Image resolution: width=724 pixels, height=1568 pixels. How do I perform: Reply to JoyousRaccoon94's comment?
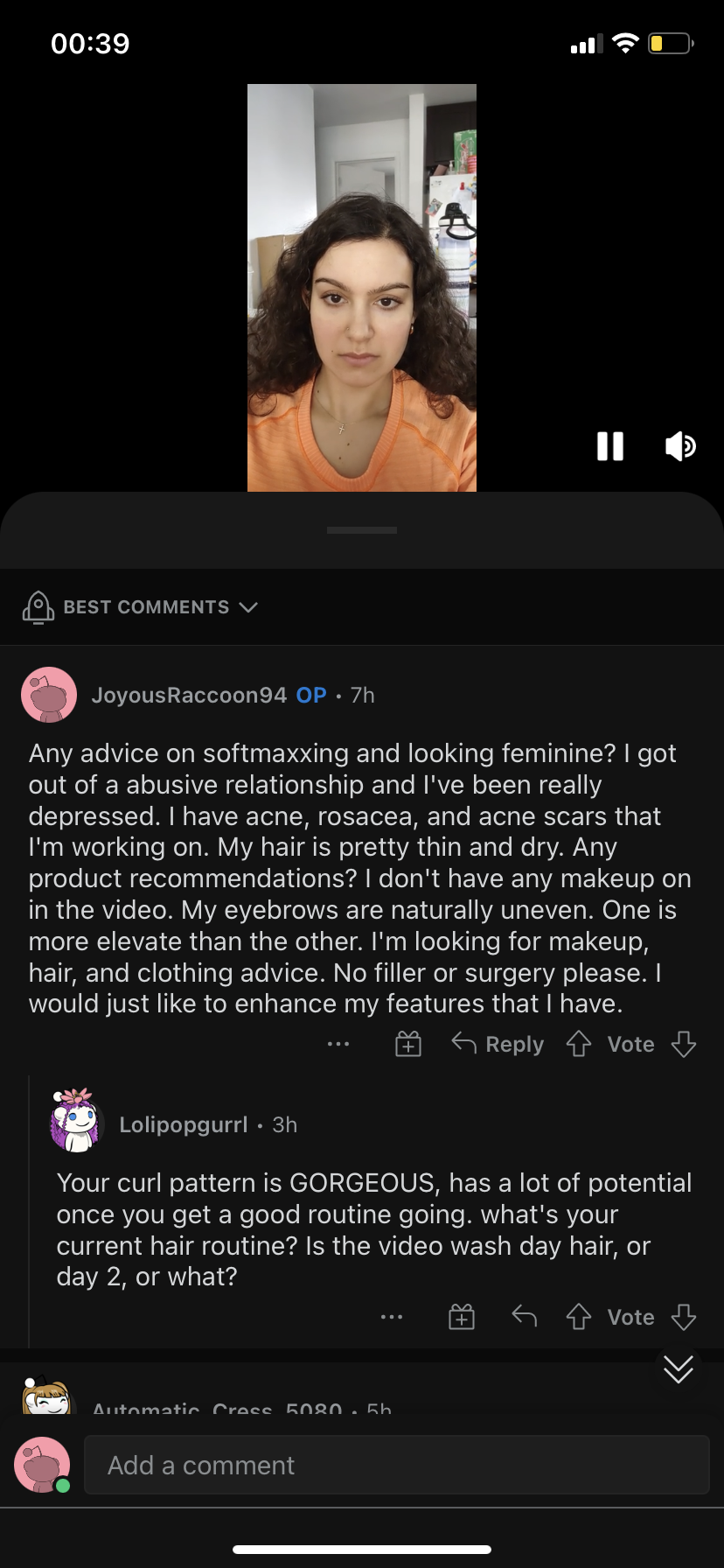pos(498,1044)
